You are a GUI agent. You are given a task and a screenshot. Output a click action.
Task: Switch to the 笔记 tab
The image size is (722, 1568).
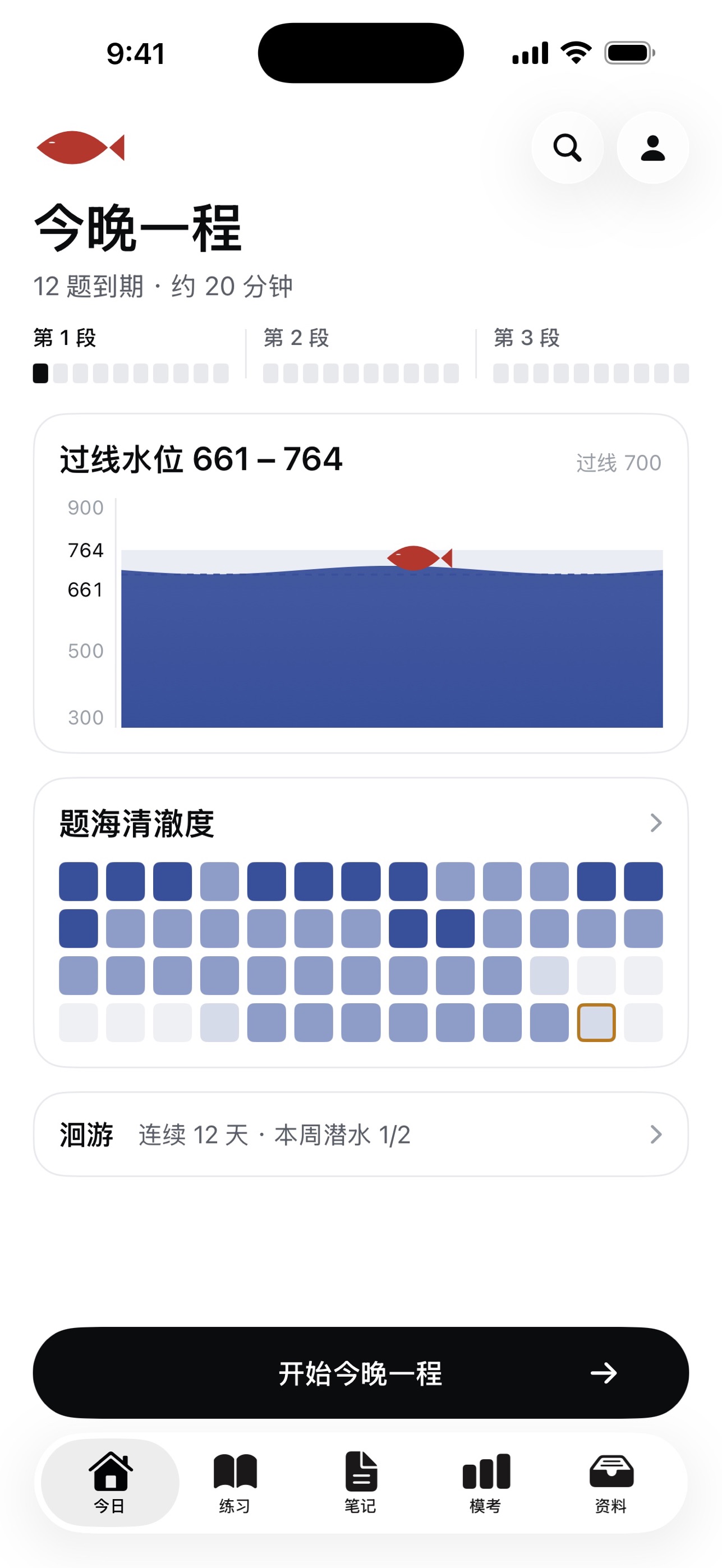click(x=360, y=1483)
